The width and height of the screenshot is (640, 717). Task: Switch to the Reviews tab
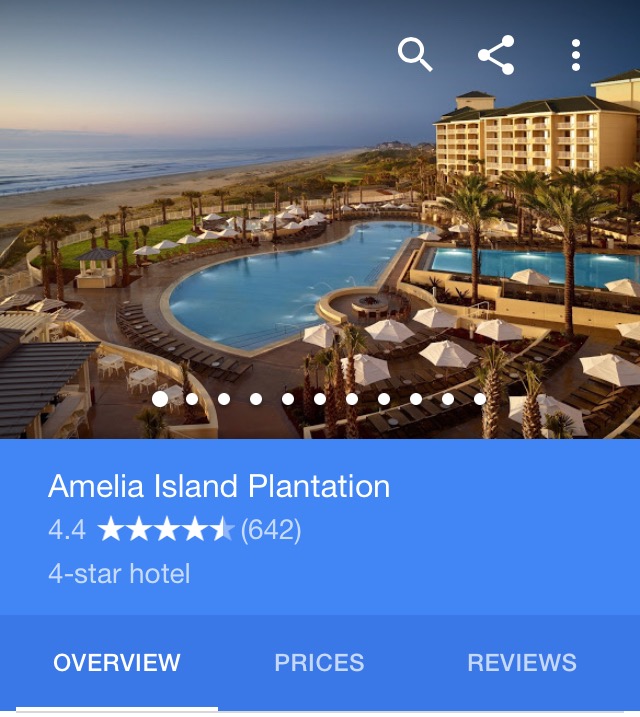click(522, 662)
